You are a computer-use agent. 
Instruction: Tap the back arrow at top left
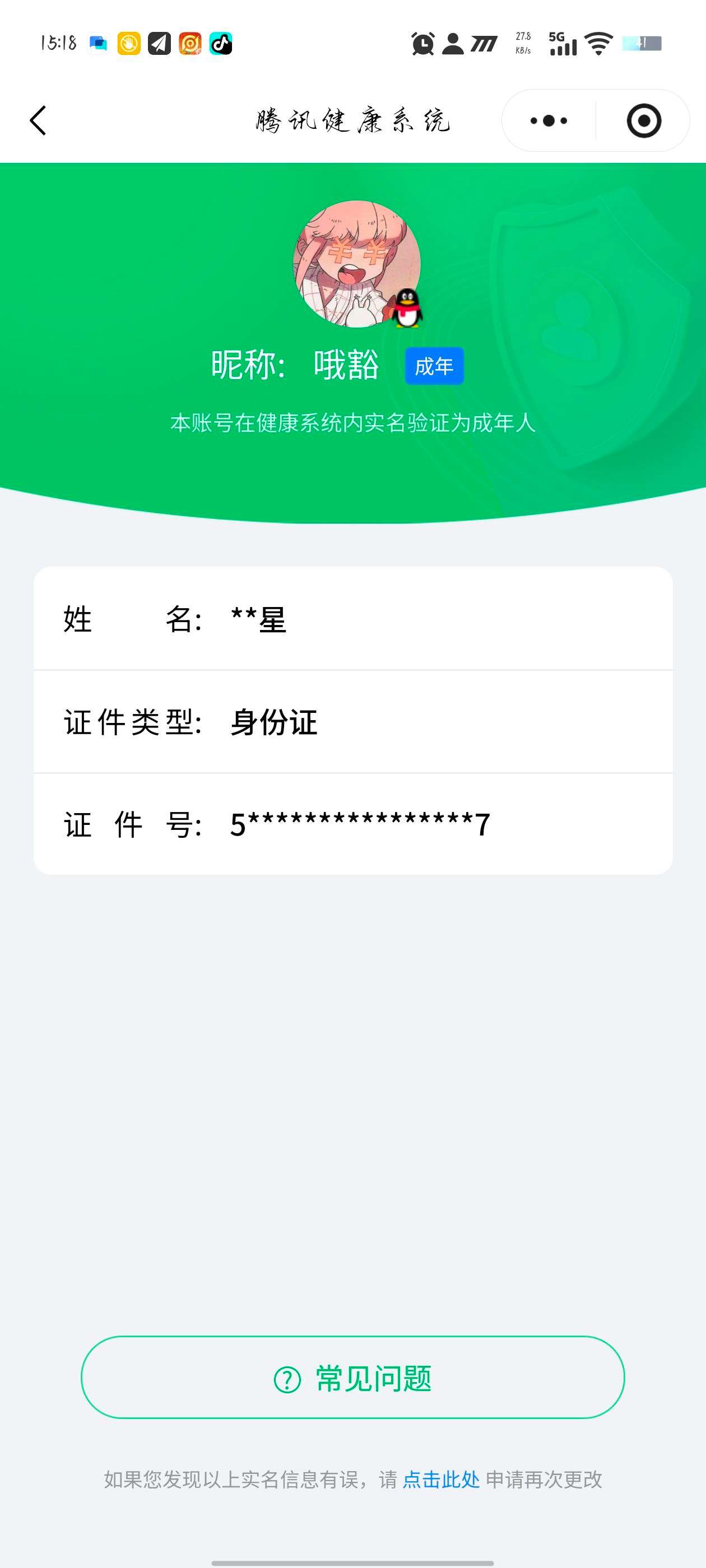point(38,120)
